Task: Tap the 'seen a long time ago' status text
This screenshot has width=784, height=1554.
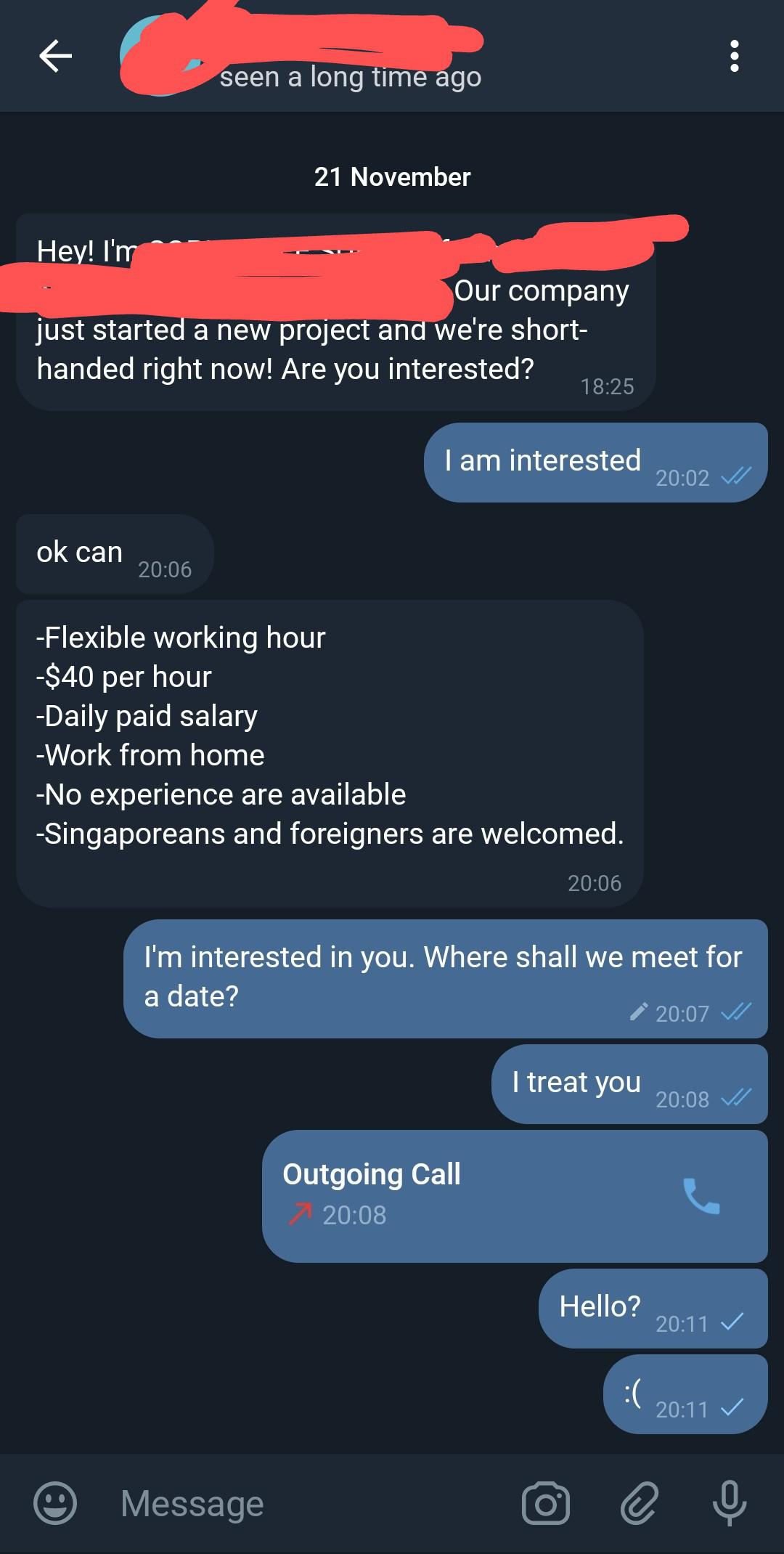Action: (351, 78)
